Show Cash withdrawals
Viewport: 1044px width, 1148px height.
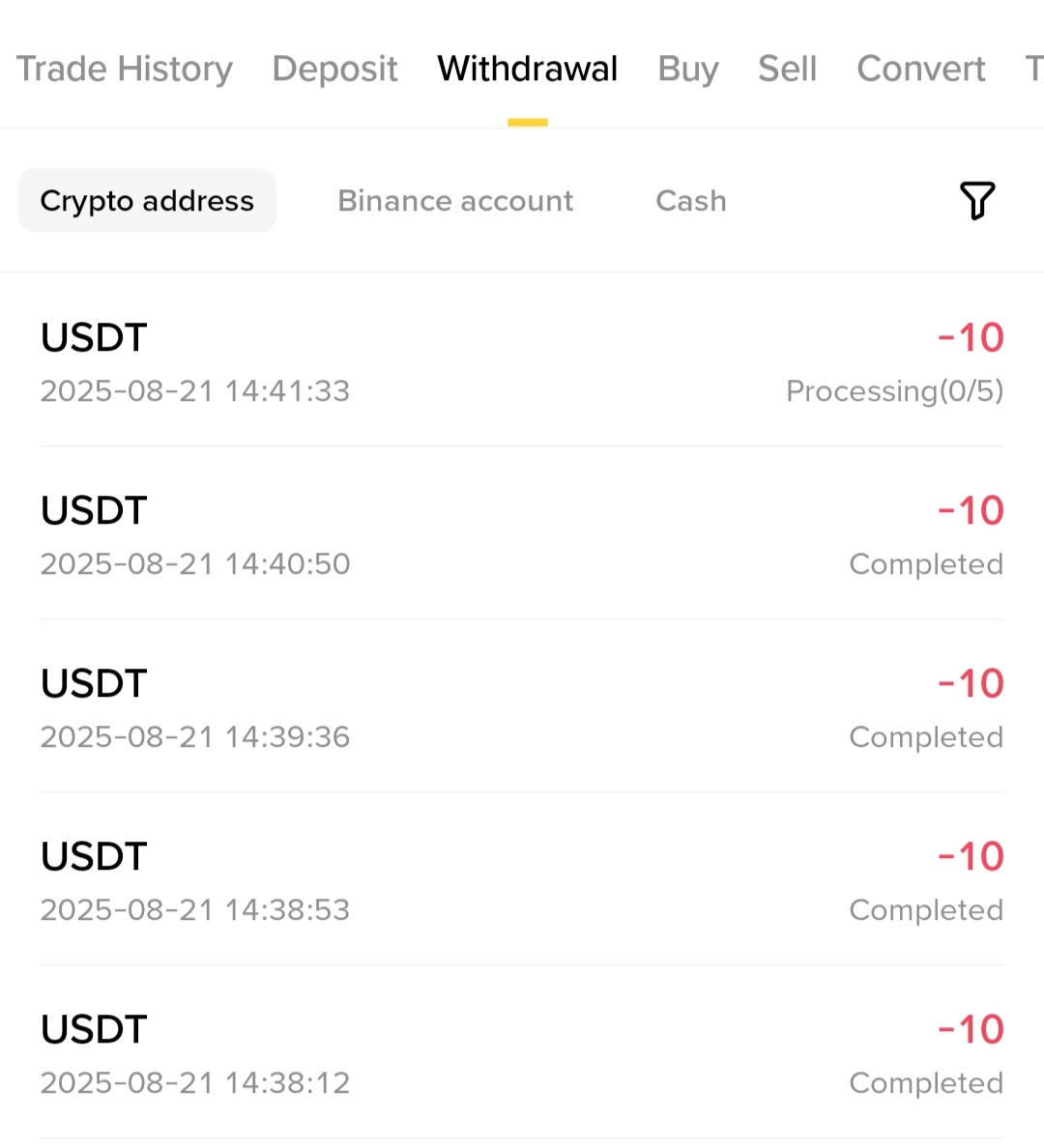690,200
